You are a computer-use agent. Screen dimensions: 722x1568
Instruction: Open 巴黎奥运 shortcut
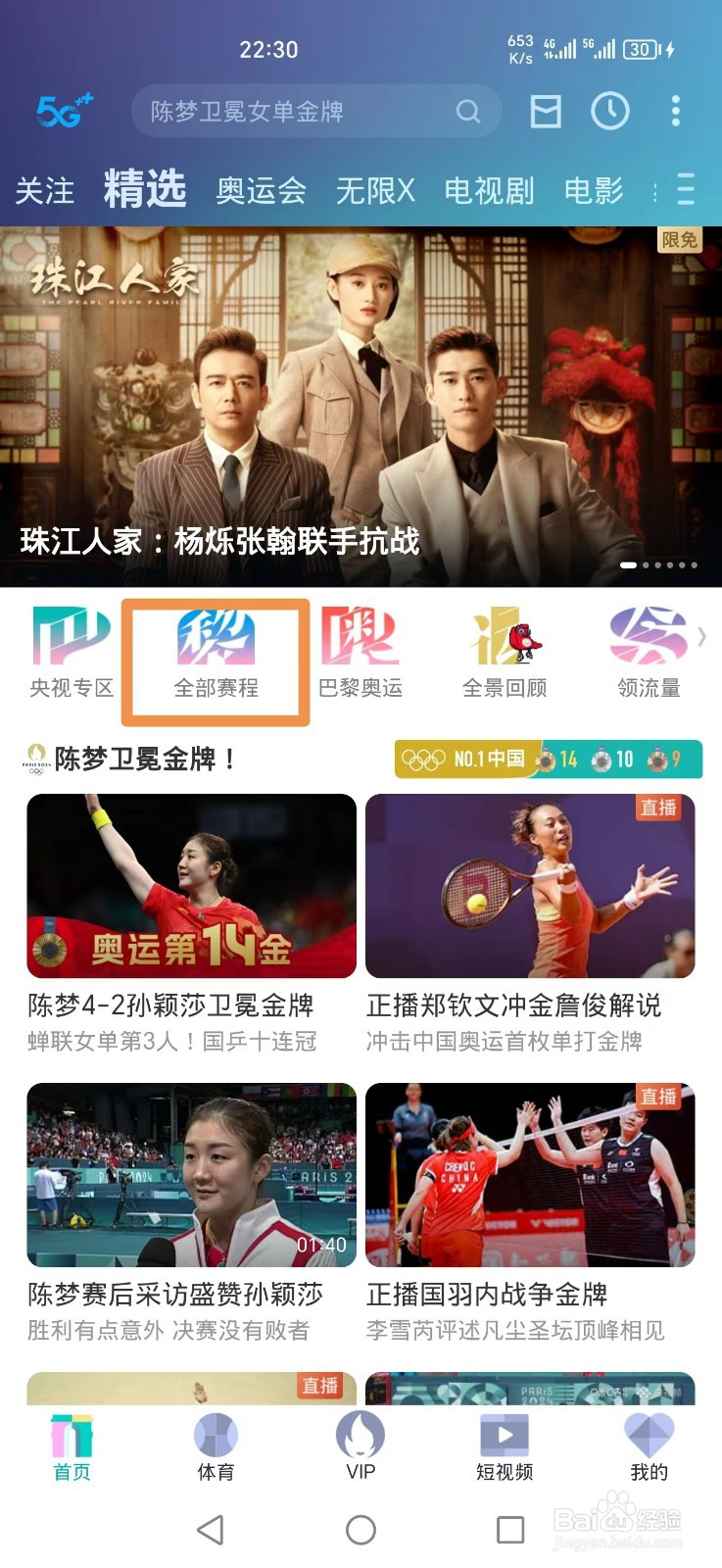tap(361, 652)
